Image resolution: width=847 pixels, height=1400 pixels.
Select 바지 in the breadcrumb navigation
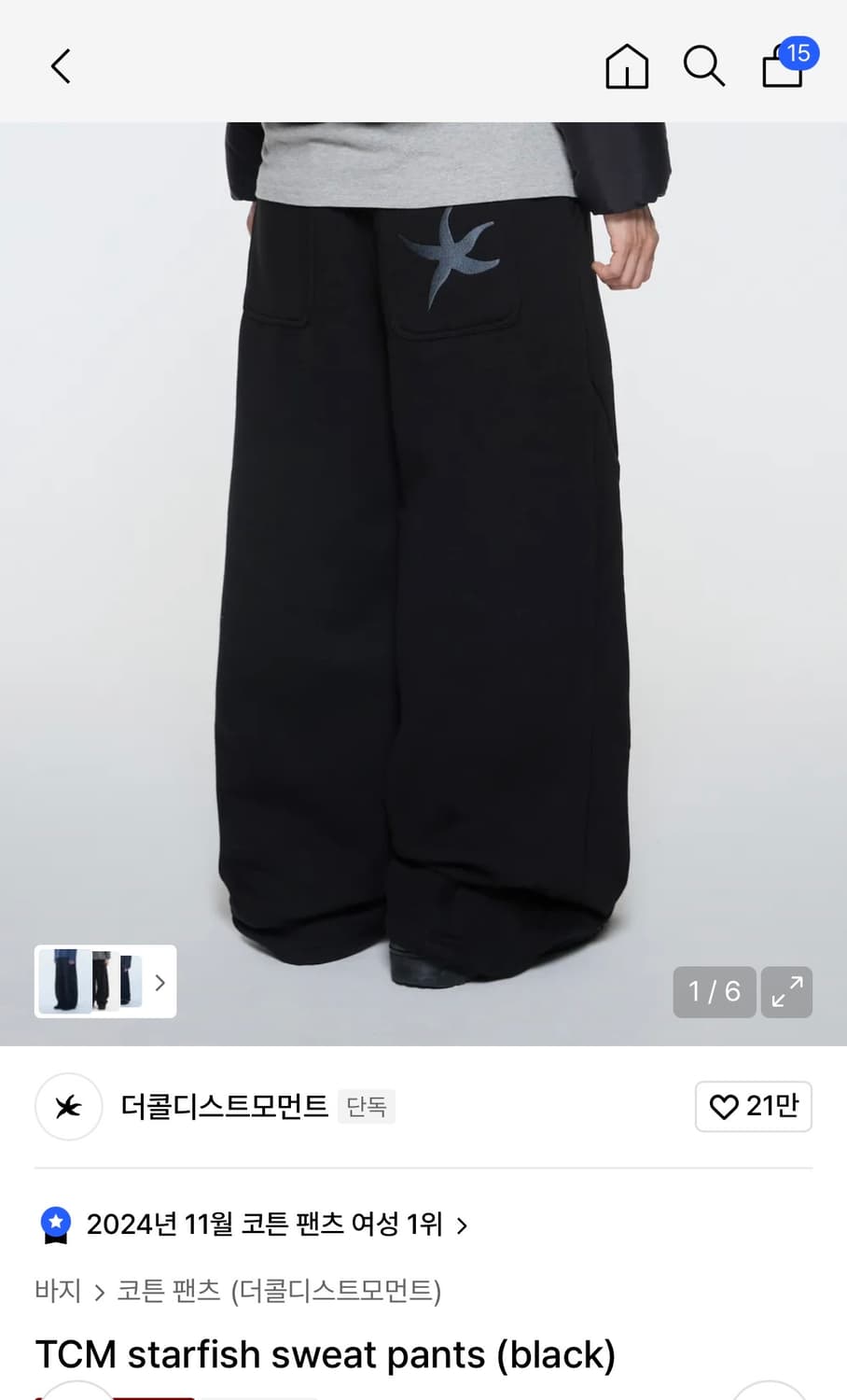coord(58,1292)
